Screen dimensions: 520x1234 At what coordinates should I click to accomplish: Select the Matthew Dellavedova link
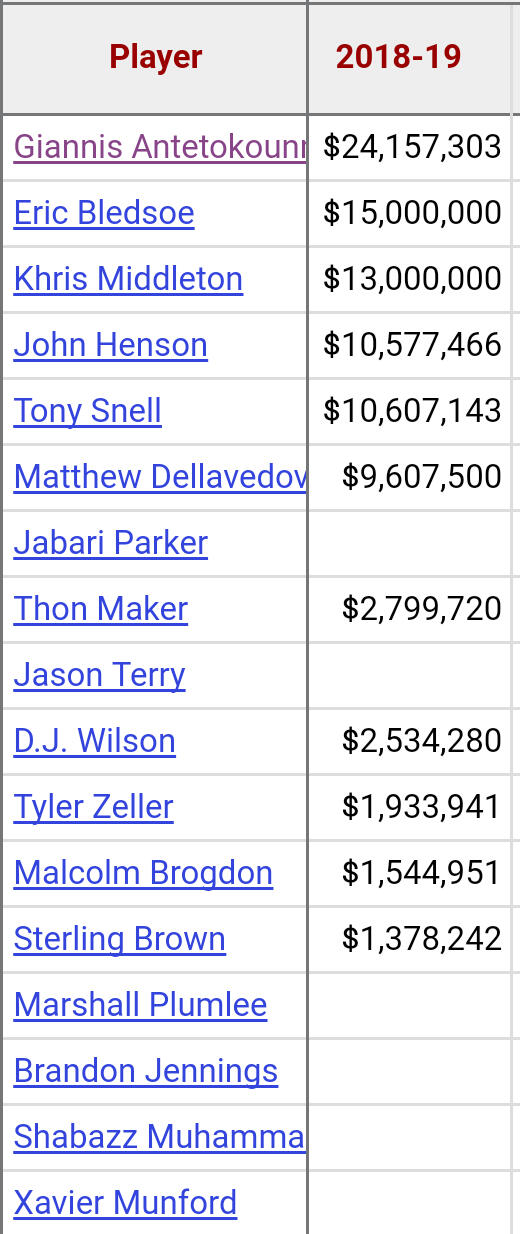[160, 477]
